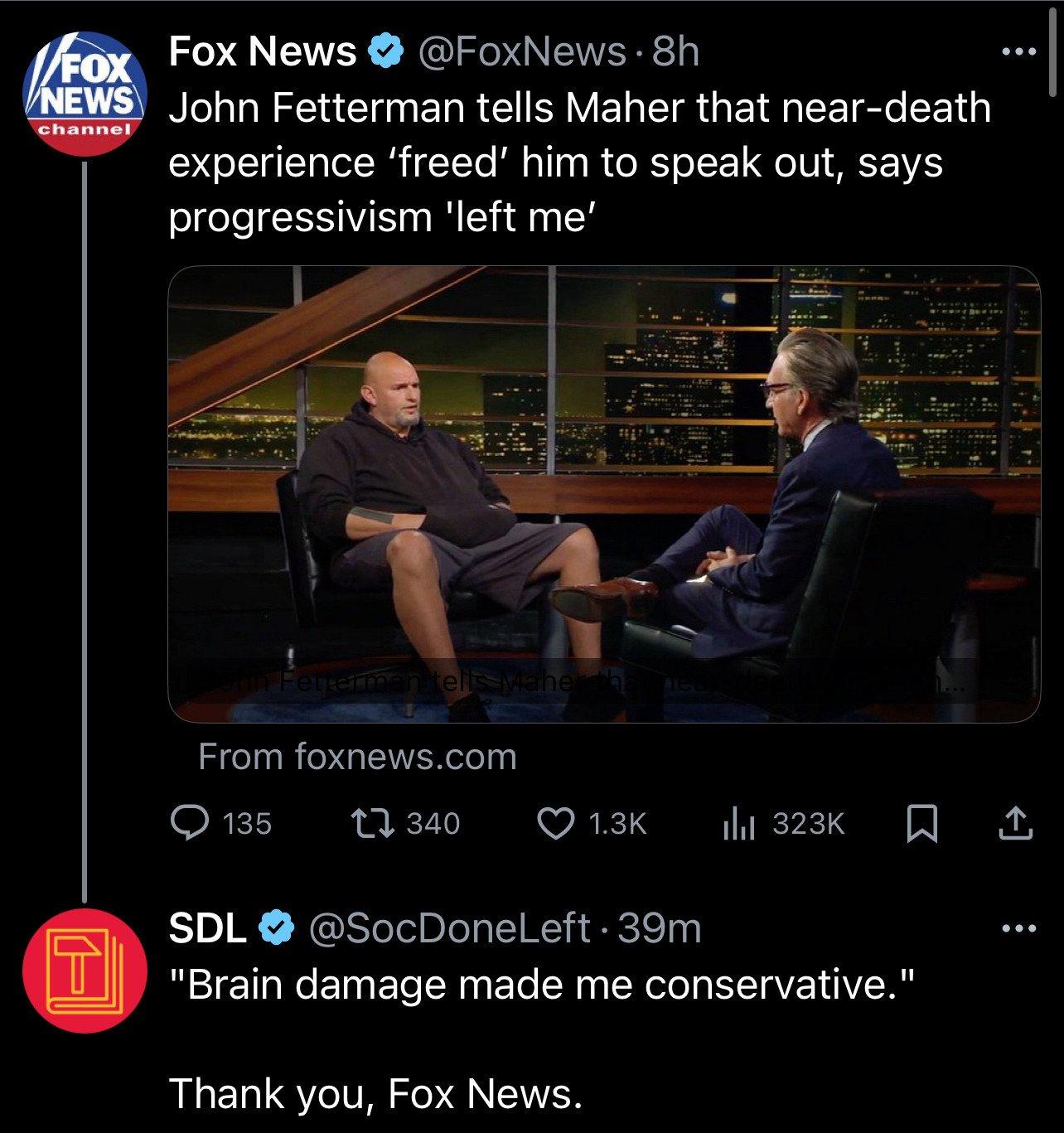
Task: Repost the Fox News tweet
Action: [372, 823]
